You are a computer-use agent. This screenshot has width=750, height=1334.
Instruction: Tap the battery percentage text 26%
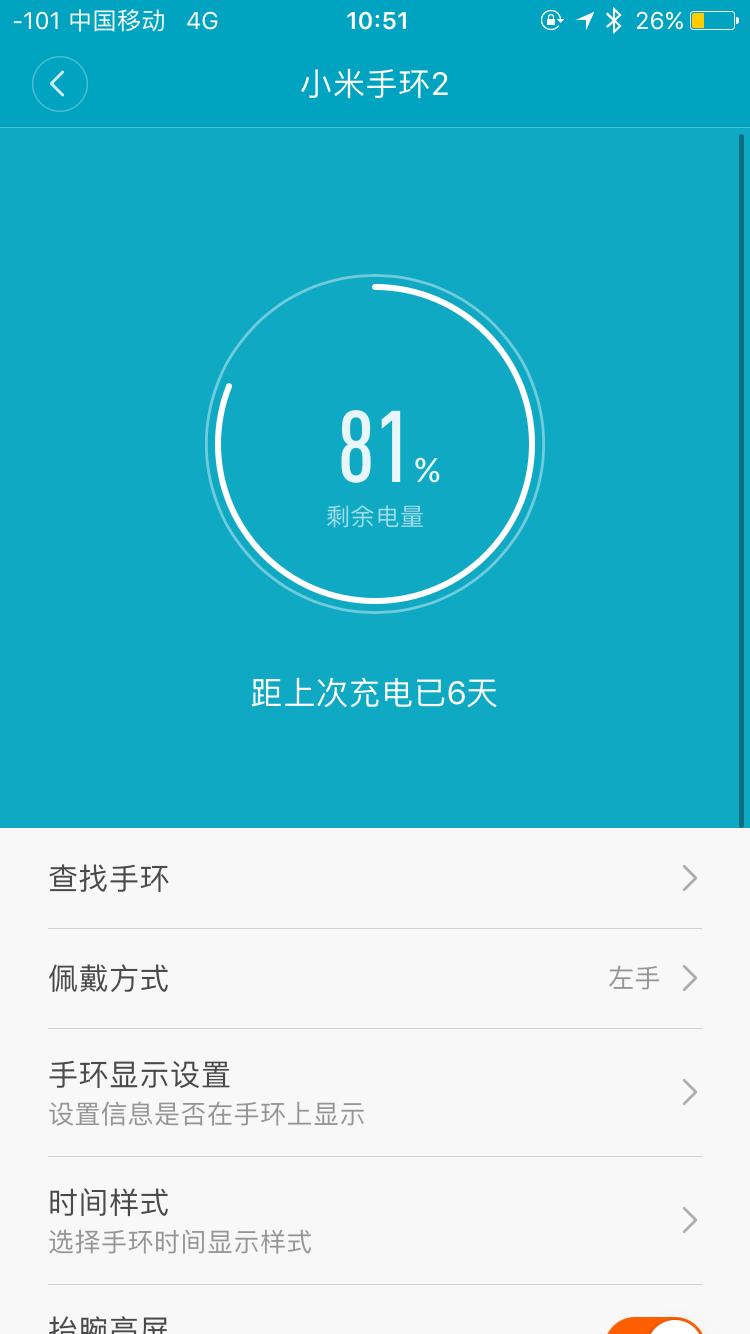click(x=658, y=19)
